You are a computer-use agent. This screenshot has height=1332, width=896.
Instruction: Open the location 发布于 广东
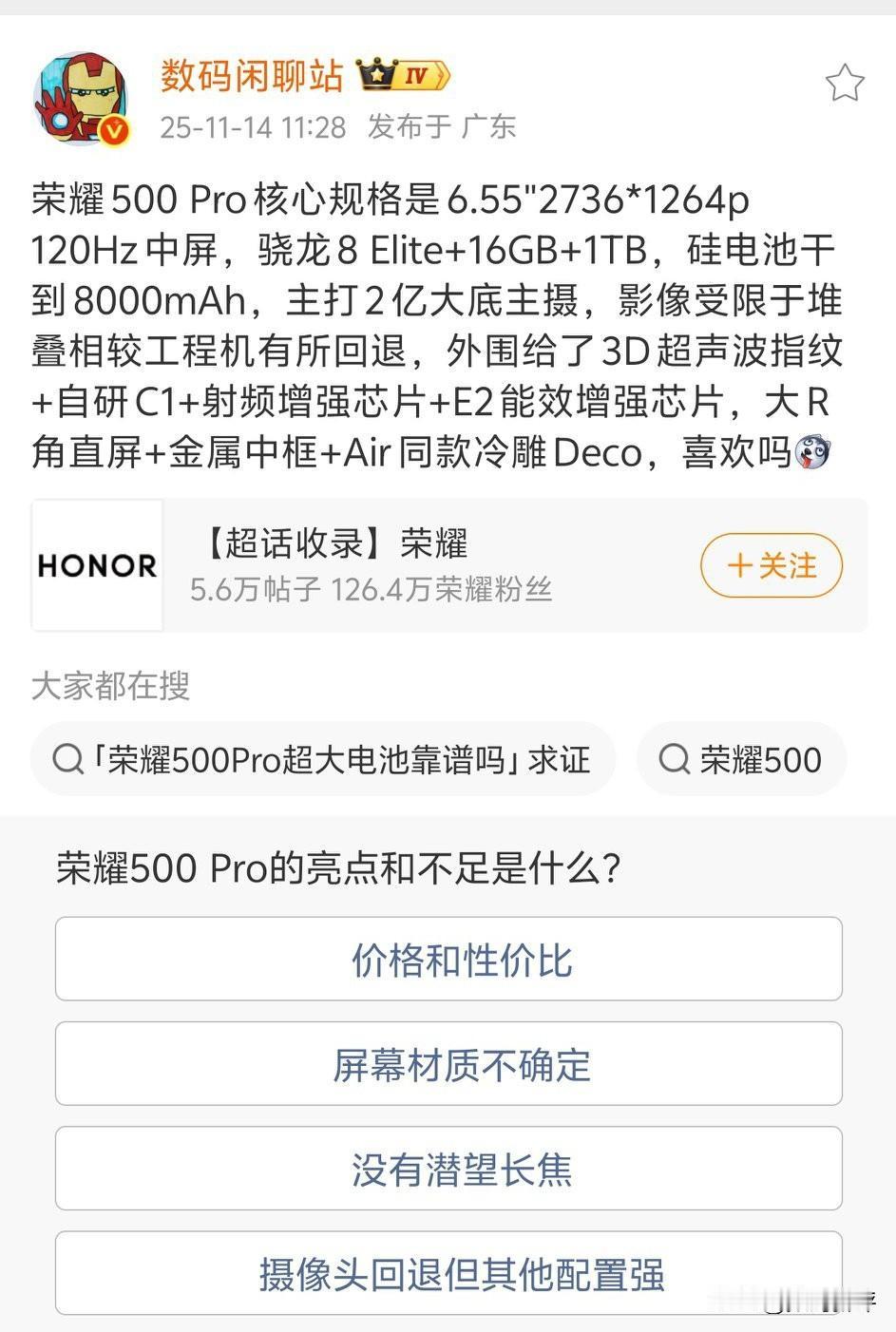coord(439,126)
